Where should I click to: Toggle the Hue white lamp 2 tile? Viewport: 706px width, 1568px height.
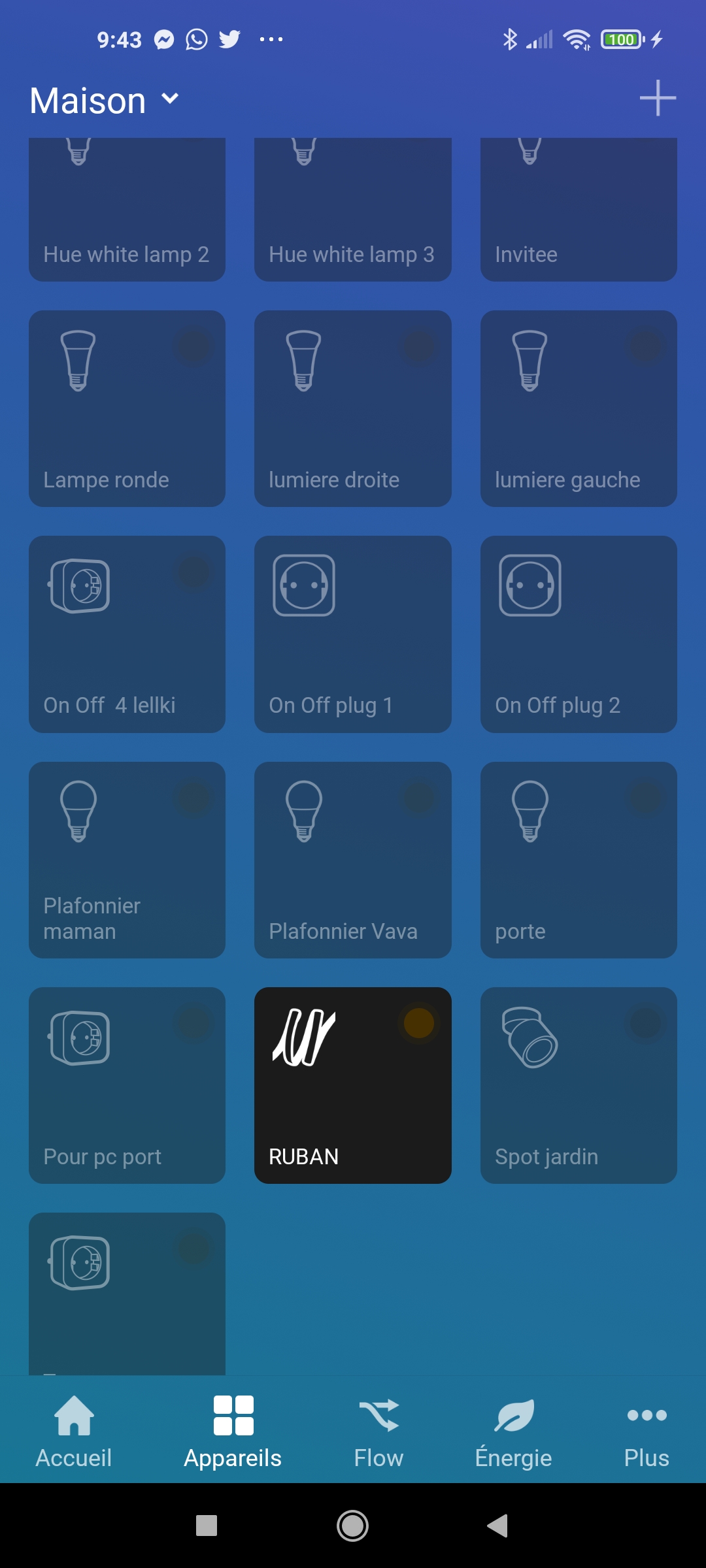(x=127, y=209)
